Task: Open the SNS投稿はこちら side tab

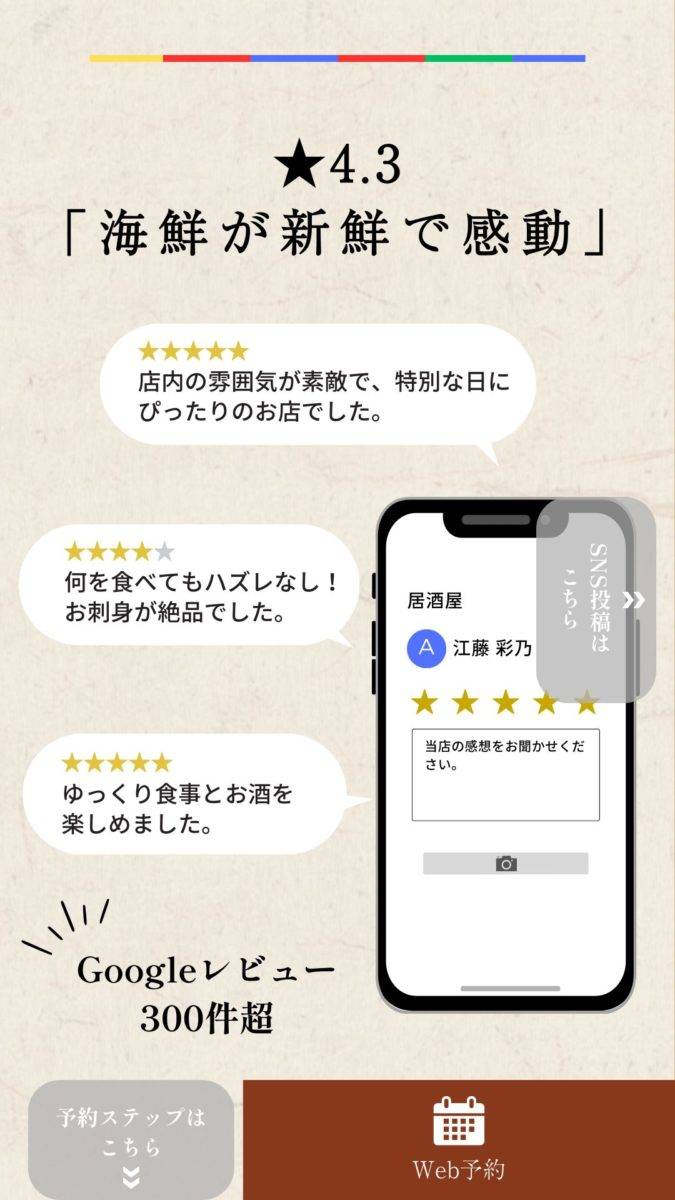Action: point(596,600)
